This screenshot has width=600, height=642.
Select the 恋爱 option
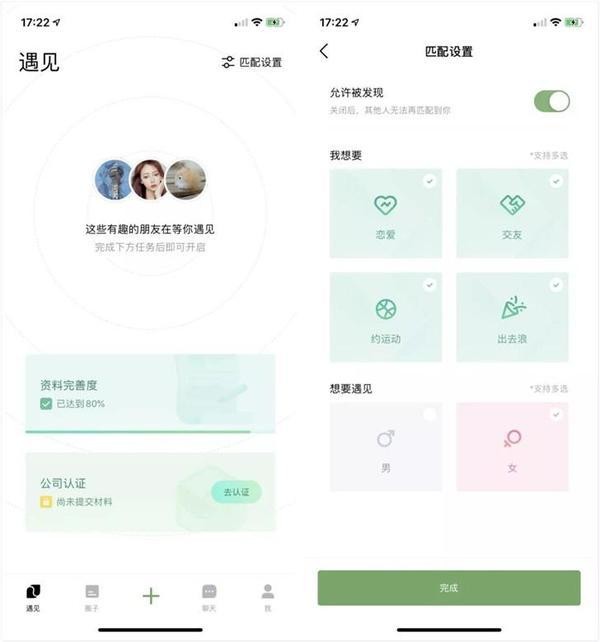[385, 213]
